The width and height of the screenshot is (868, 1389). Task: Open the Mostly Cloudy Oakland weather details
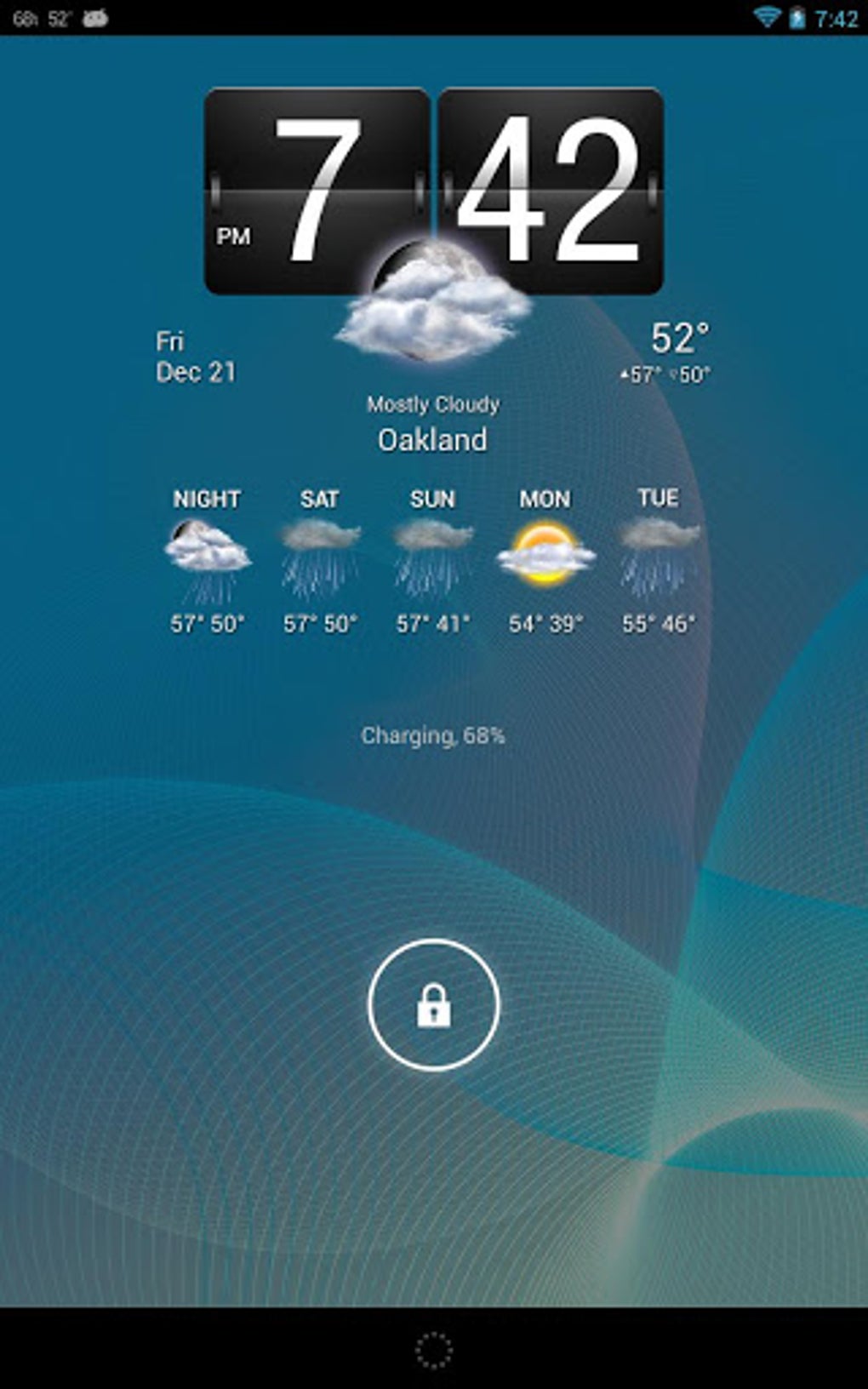tap(433, 423)
